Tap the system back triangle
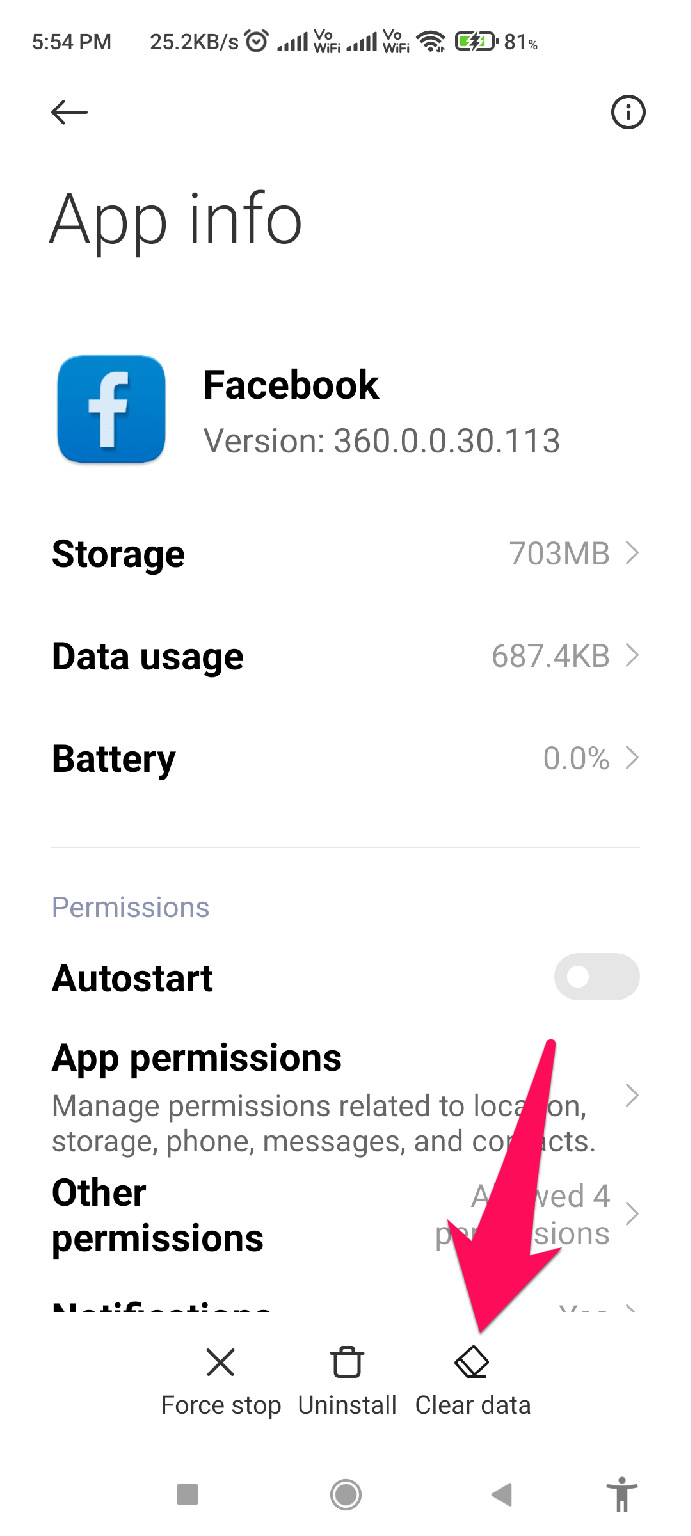This screenshot has width=691, height=1536. [x=502, y=1494]
